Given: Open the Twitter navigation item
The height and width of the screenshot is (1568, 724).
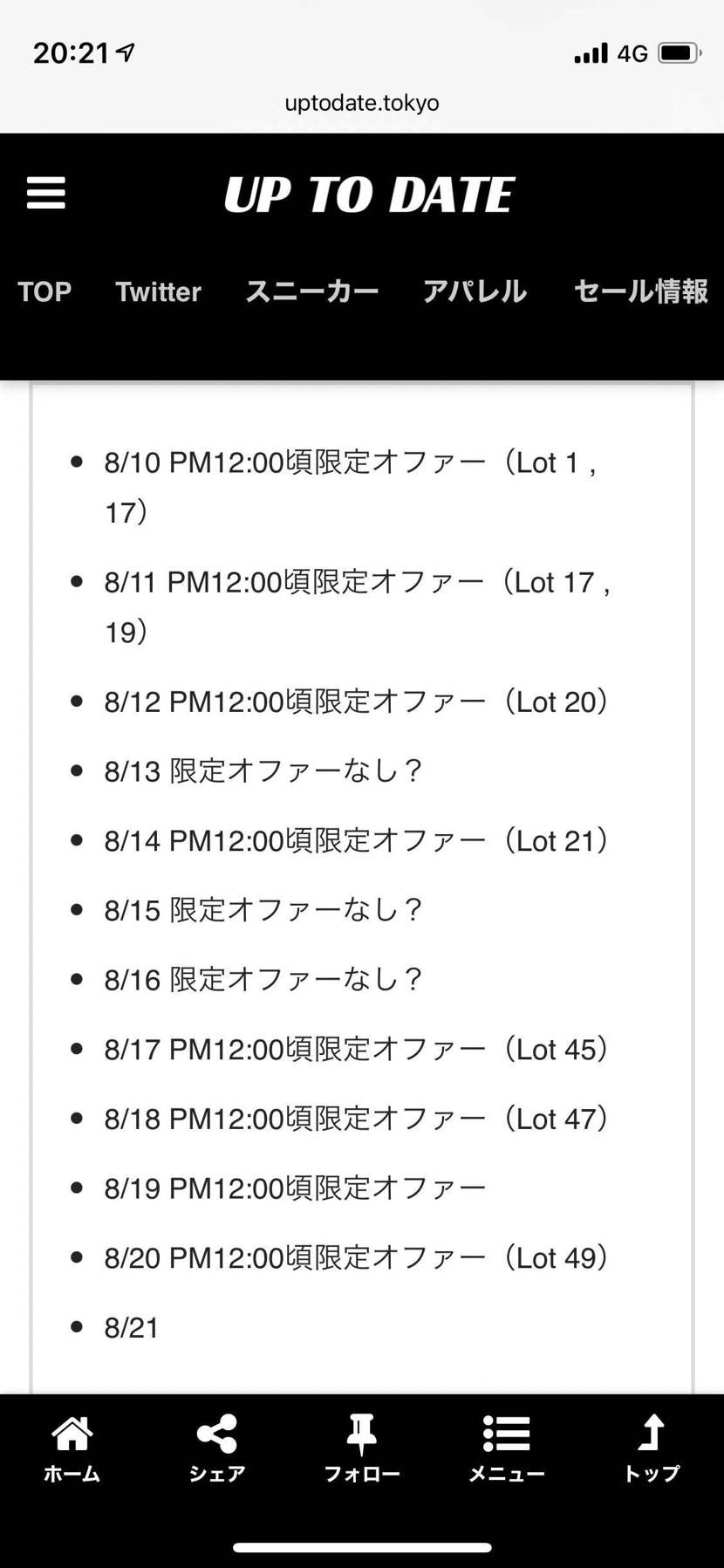Looking at the screenshot, I should 158,292.
